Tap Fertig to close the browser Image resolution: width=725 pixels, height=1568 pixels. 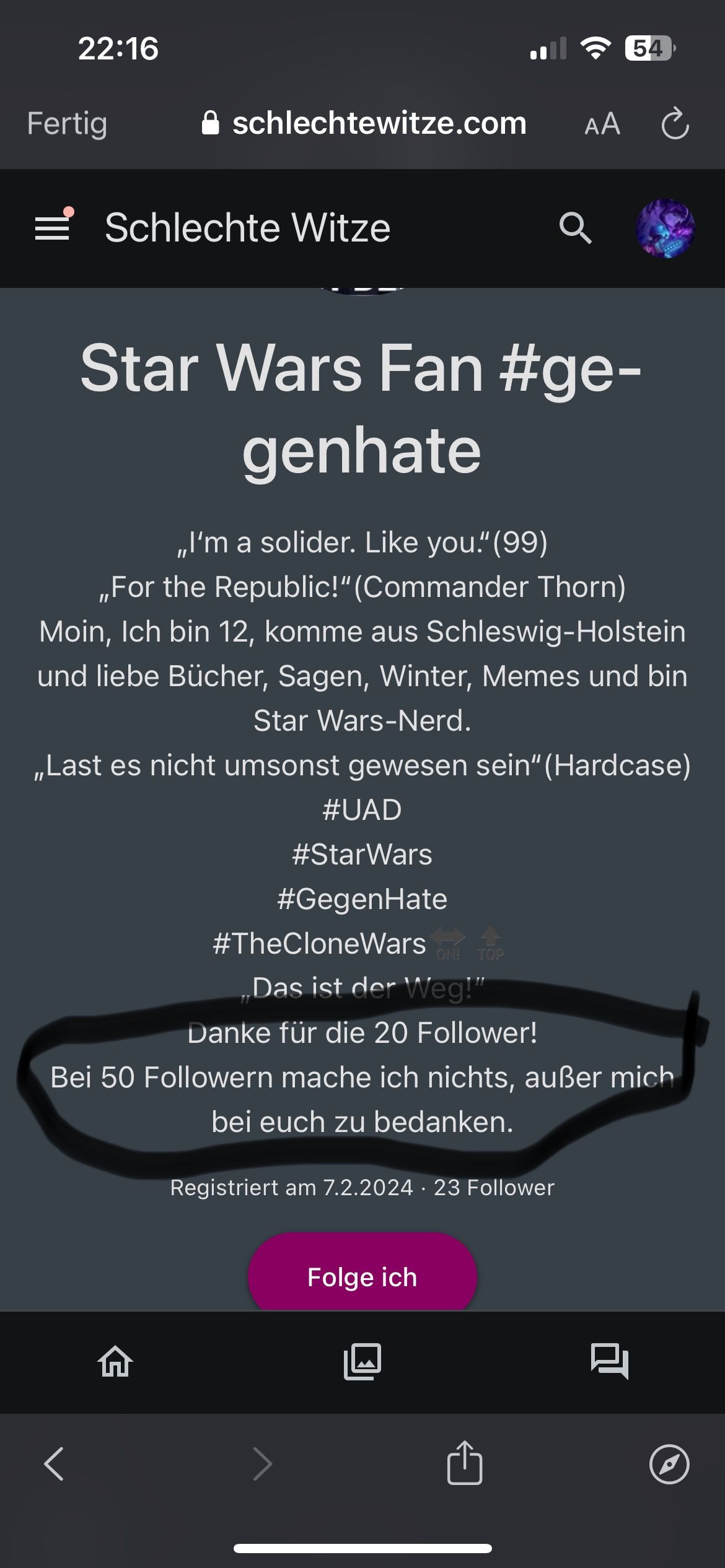point(67,123)
